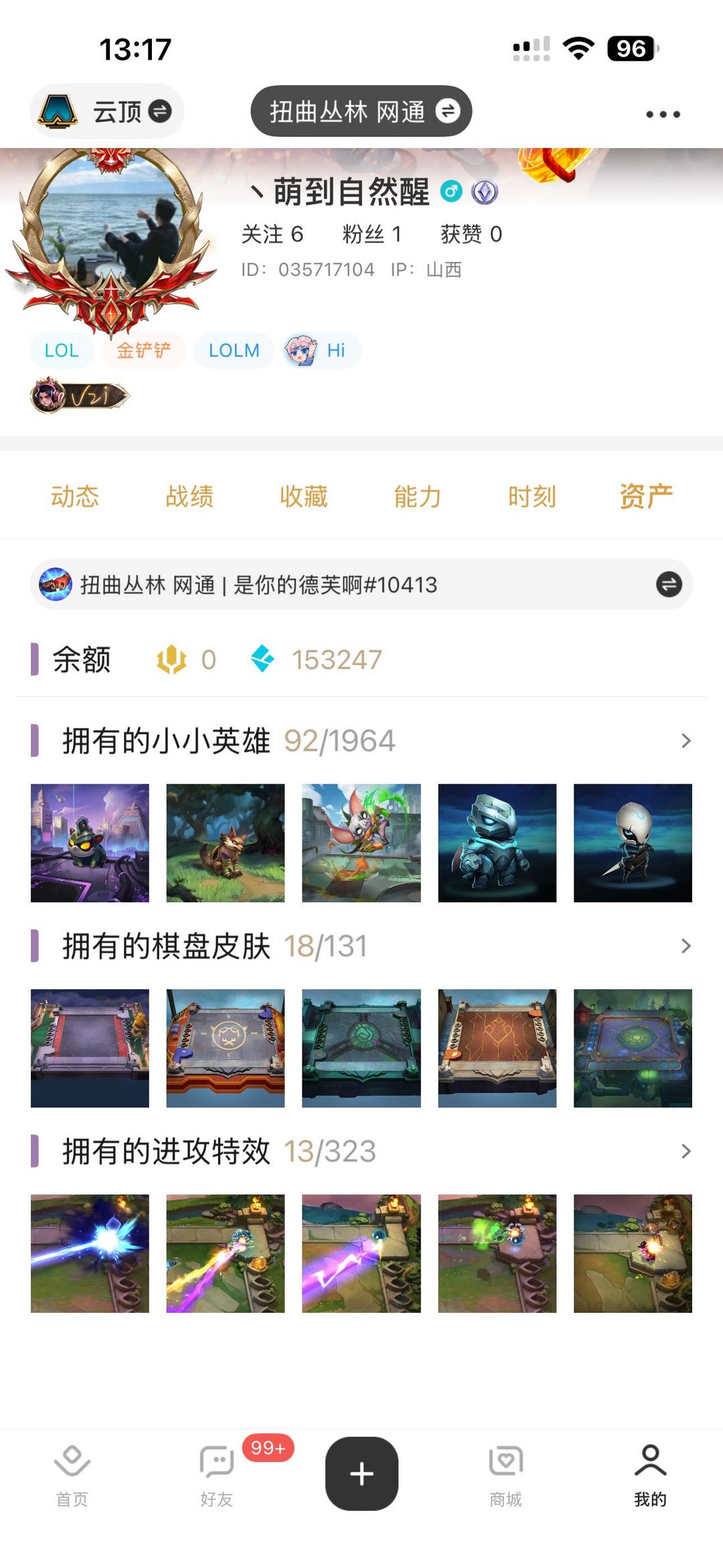Switch game using the 云顶 selector
Image resolution: width=723 pixels, height=1568 pixels.
107,111
